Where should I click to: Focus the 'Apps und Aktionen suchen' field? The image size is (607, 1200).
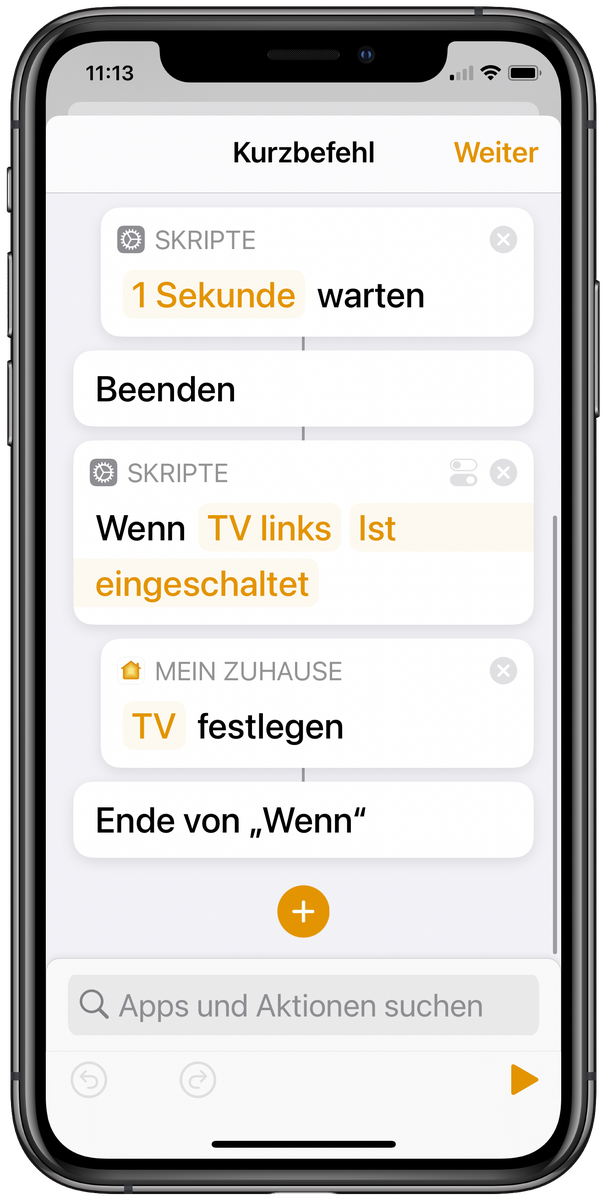tap(303, 1005)
